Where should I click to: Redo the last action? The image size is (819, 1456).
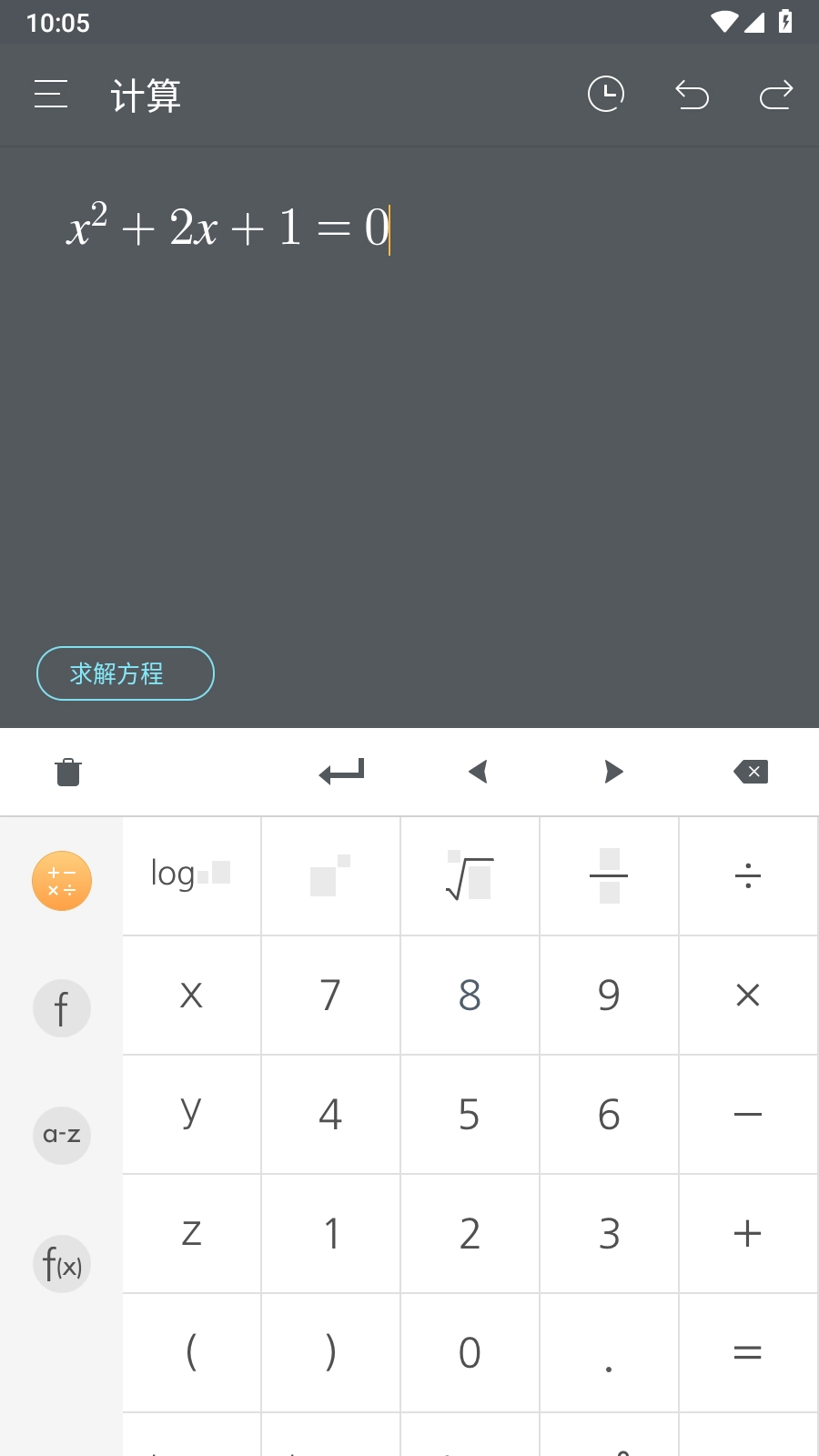tap(776, 95)
